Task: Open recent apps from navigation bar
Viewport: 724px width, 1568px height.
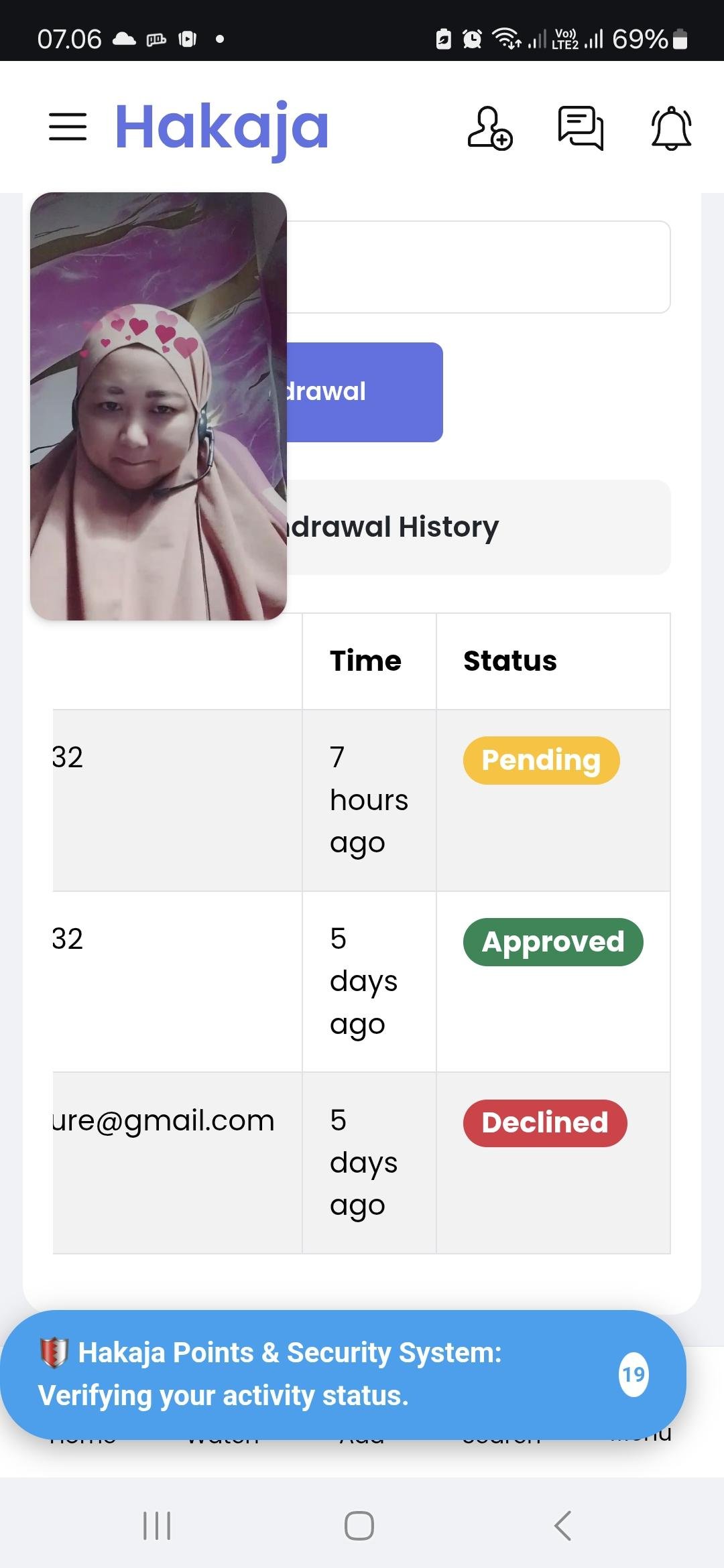Action: click(157, 1526)
